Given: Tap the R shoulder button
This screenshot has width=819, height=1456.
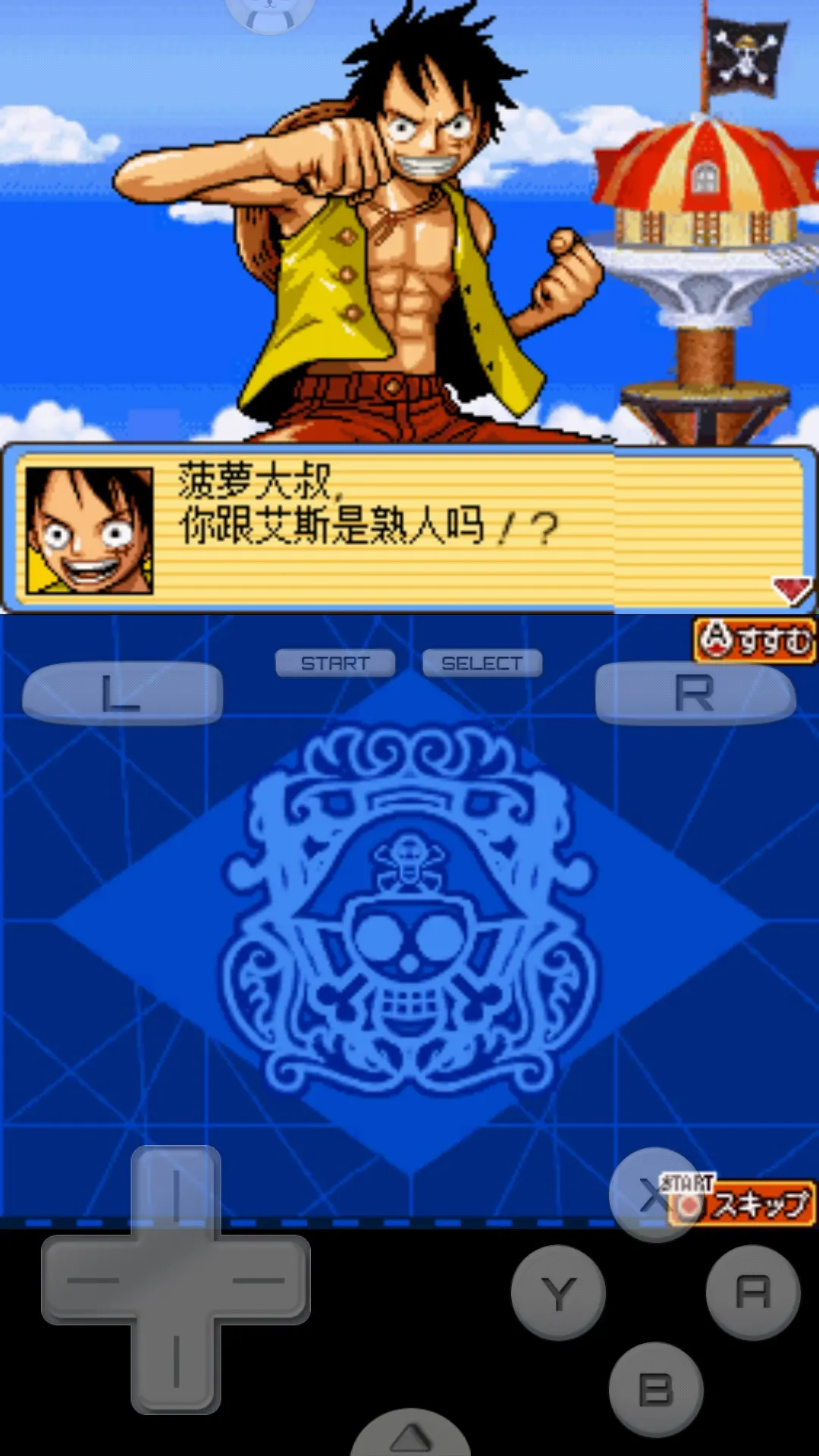Looking at the screenshot, I should (x=695, y=692).
